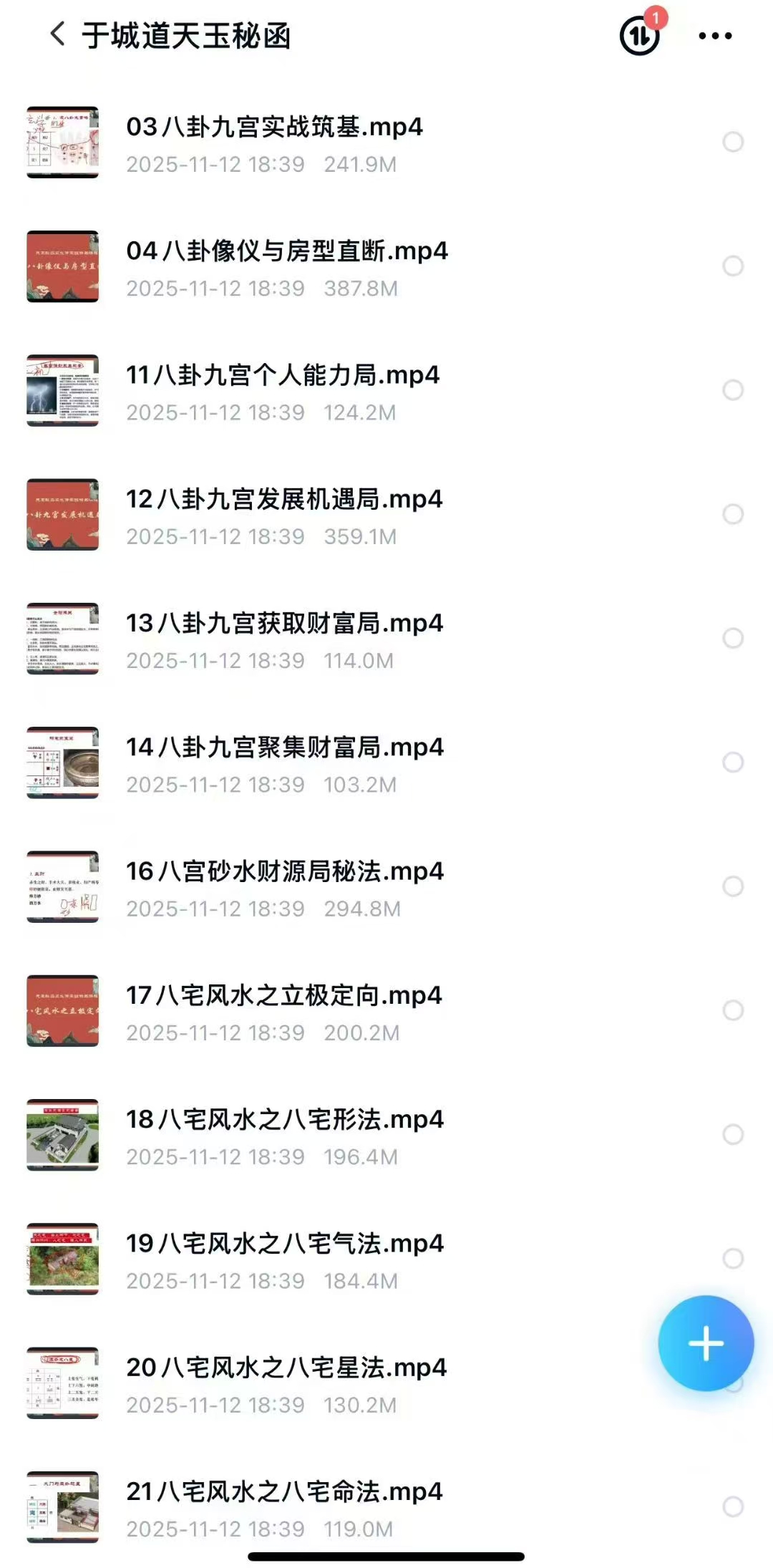The height and width of the screenshot is (1568, 773).
Task: Tap the blue plus add button
Action: (706, 1343)
